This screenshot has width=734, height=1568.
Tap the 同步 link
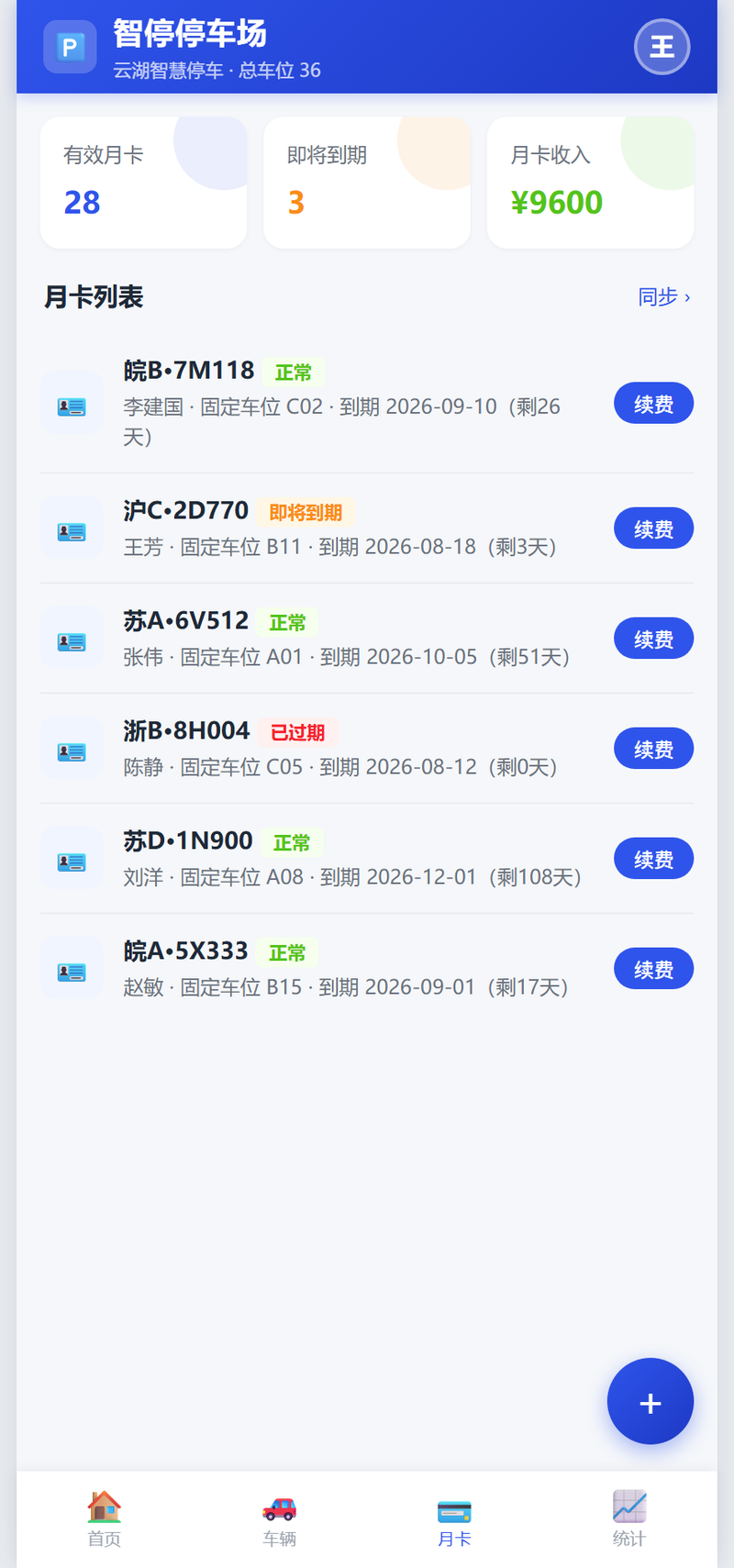click(664, 297)
